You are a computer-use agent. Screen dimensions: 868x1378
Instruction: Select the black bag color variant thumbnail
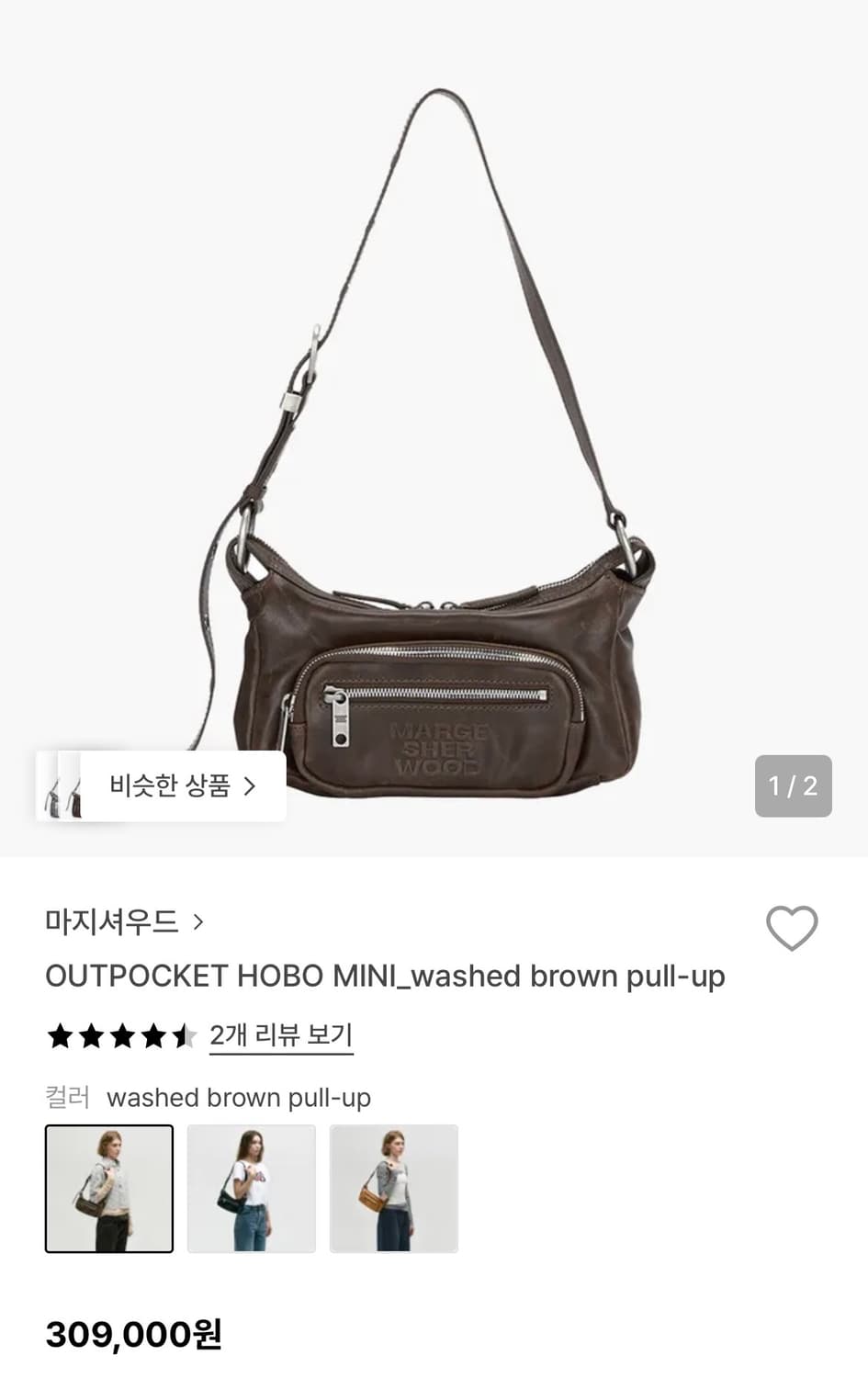click(x=252, y=1188)
